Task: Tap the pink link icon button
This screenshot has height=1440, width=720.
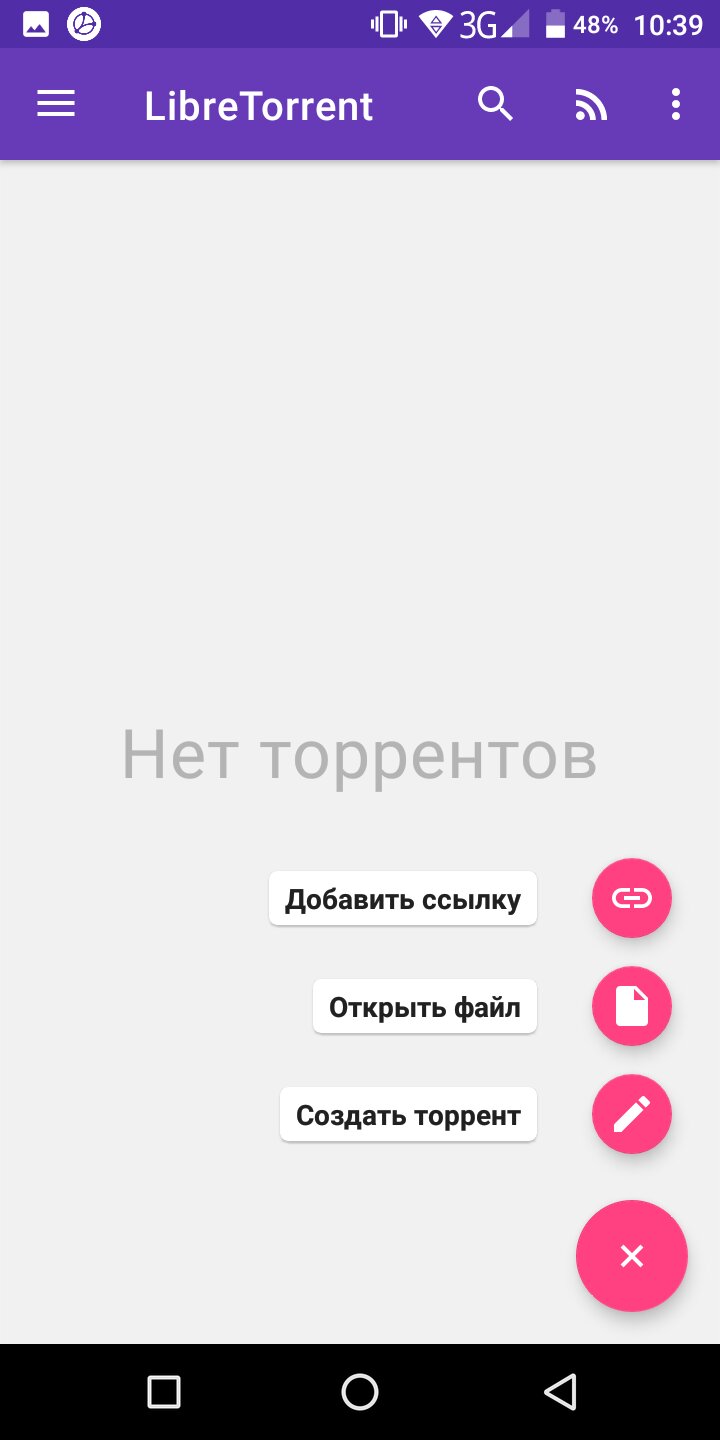Action: coord(632,898)
